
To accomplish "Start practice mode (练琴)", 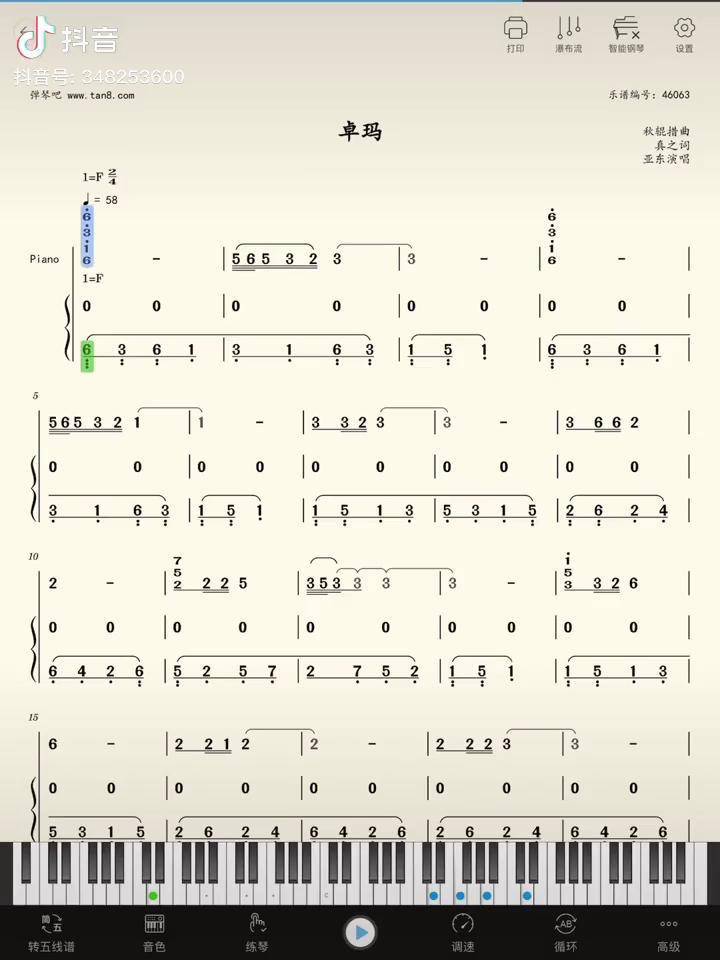I will 257,932.
